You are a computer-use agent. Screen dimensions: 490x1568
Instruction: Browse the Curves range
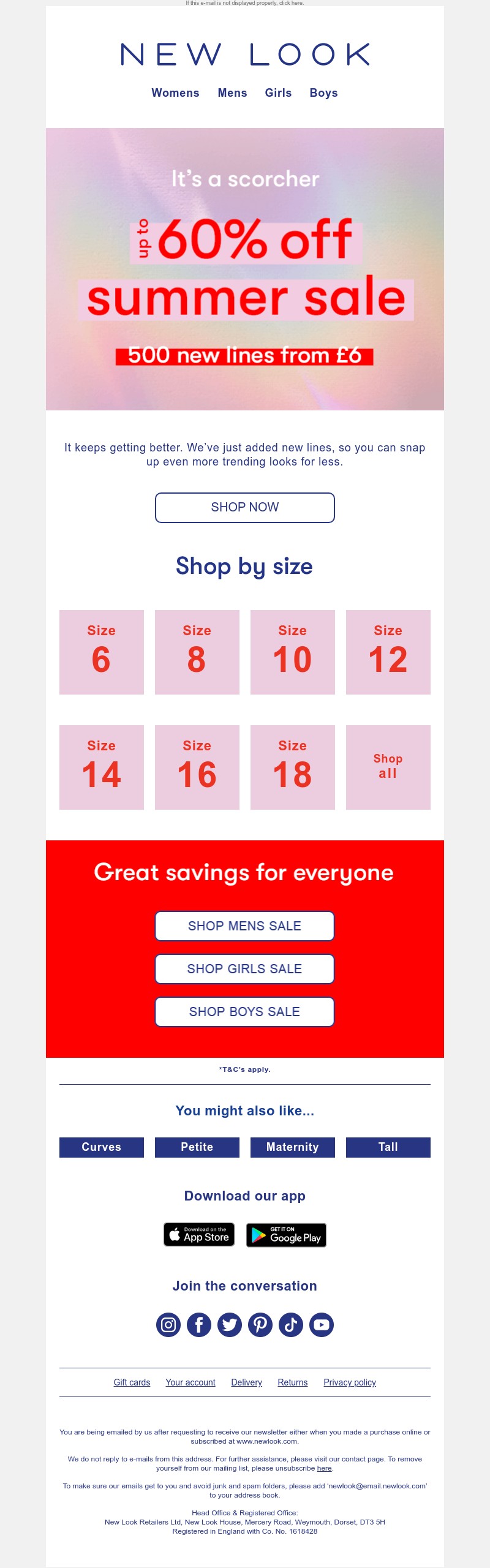click(x=102, y=1147)
